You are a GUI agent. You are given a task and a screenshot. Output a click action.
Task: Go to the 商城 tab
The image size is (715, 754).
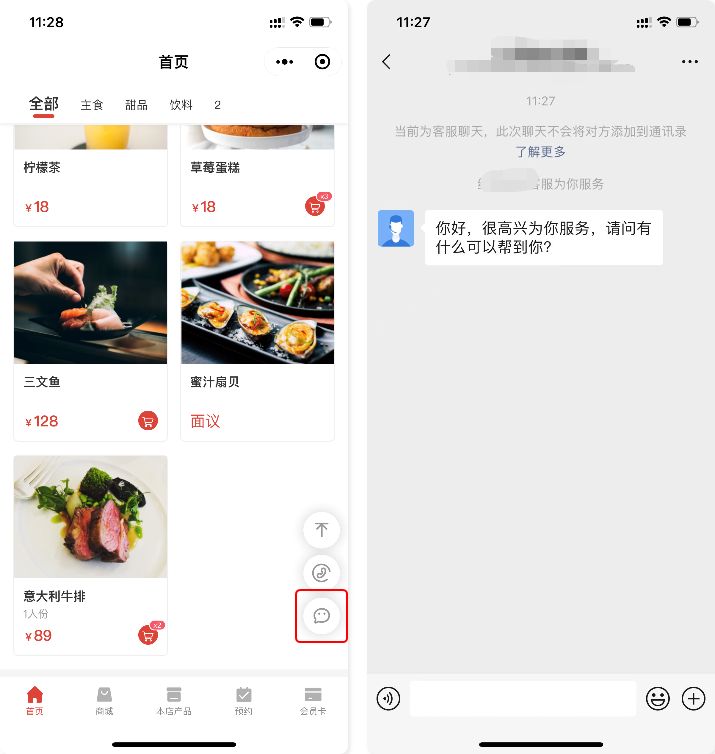click(x=104, y=701)
